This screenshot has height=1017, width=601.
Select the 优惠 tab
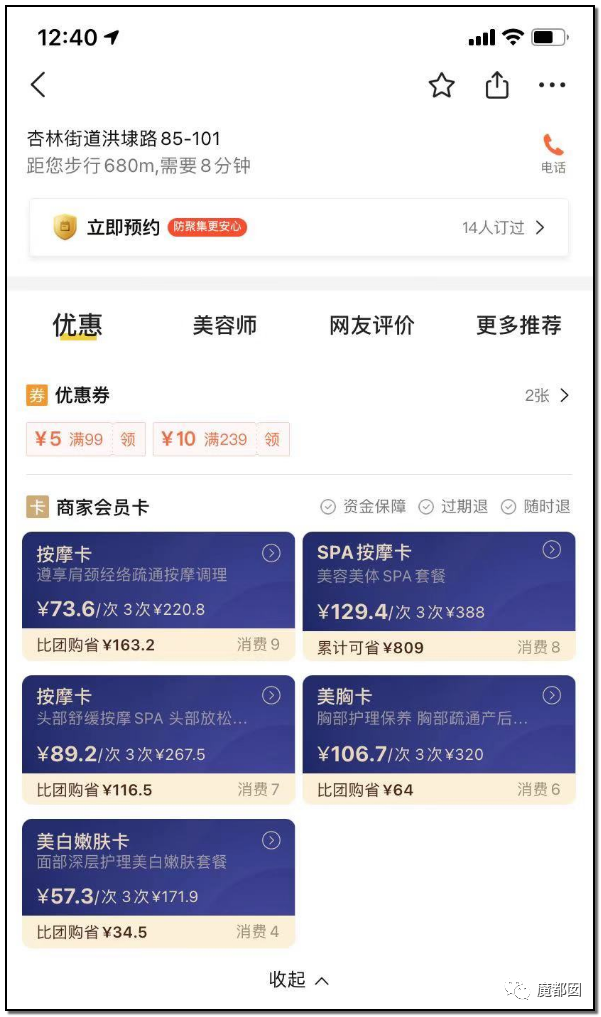(x=77, y=325)
